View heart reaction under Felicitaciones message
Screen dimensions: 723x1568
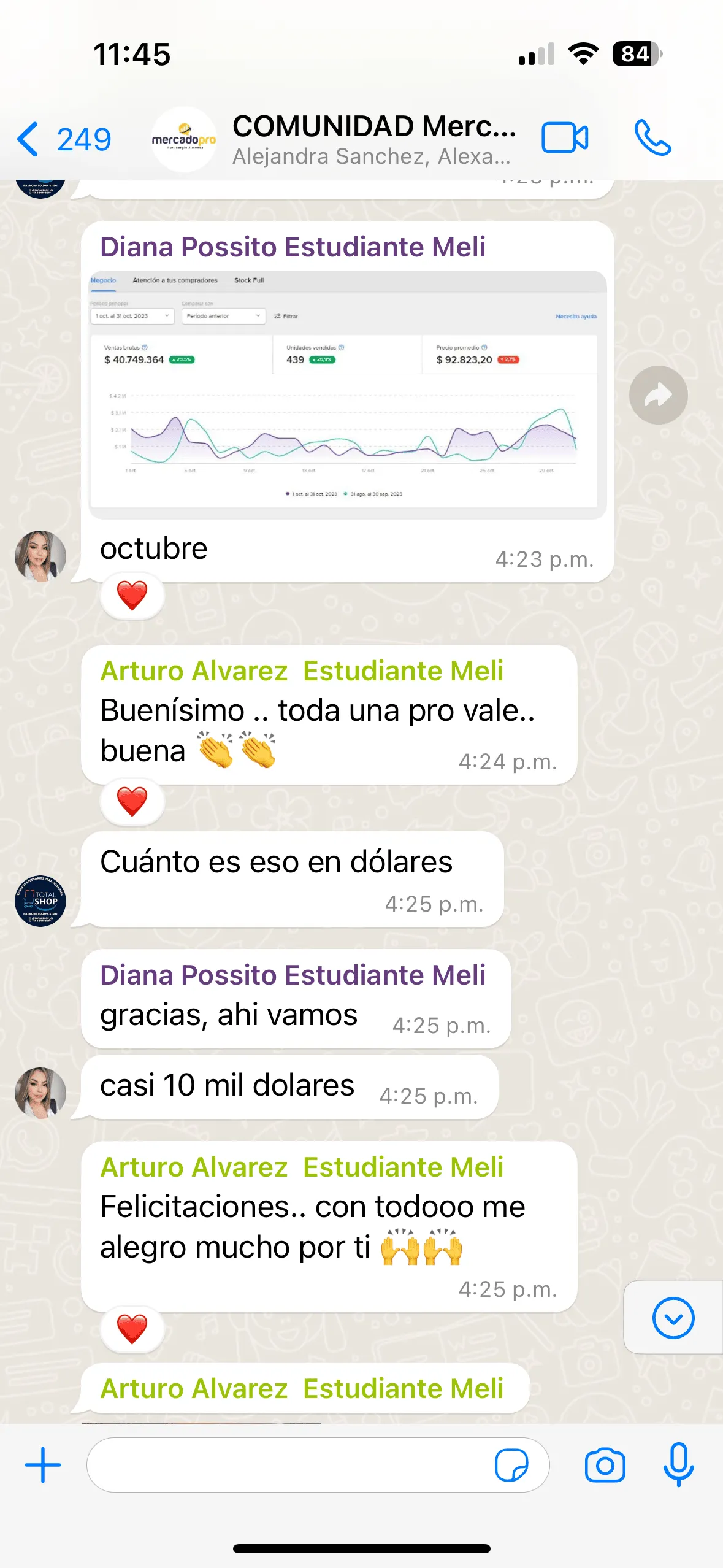(x=132, y=1329)
